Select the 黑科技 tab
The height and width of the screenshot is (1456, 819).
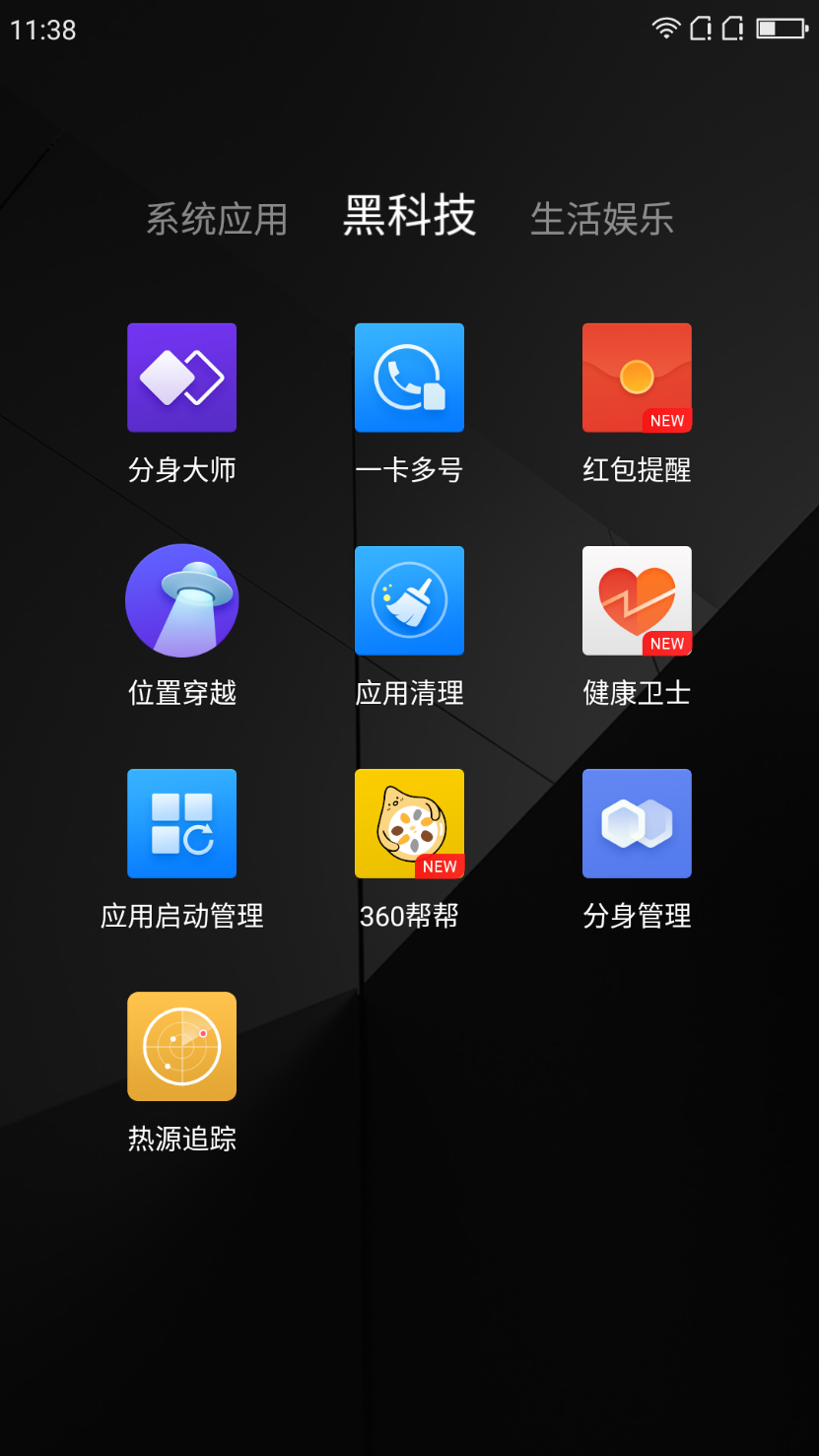(x=409, y=215)
